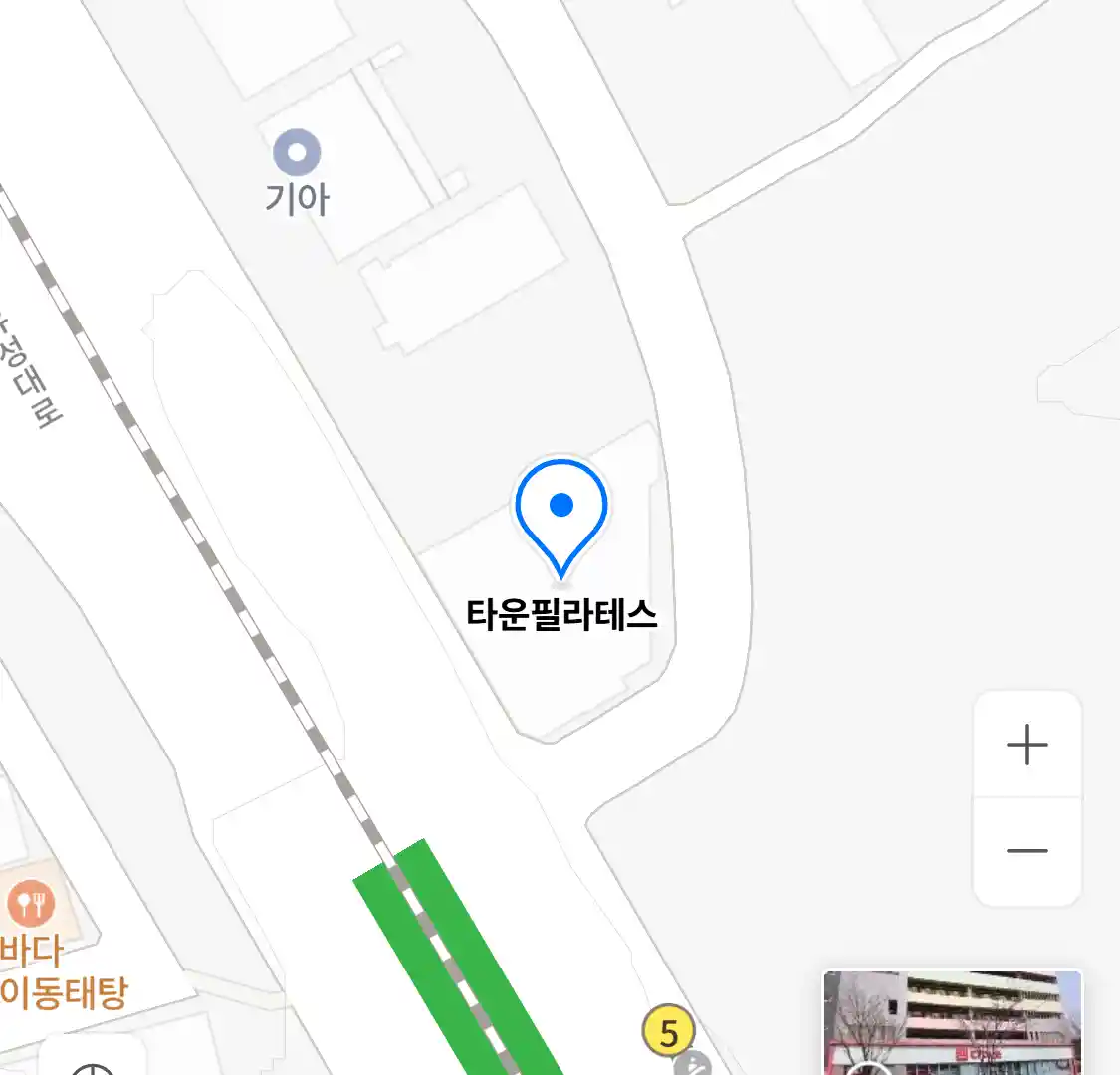Open the 바다이동태탕 restaurant marker
1120x1075 pixels.
click(x=31, y=904)
